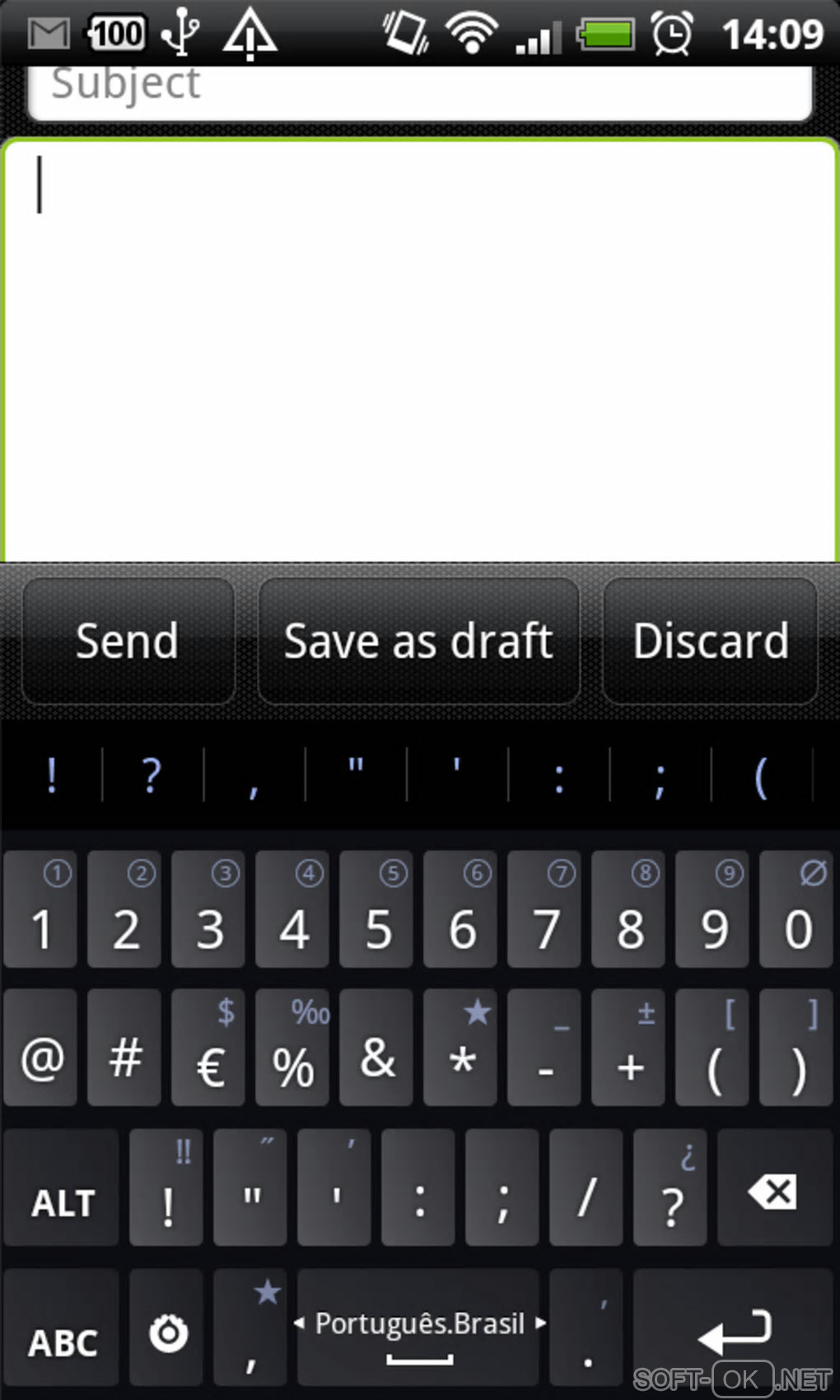
Task: Tap the Português.Brasil space bar
Action: pos(418,1328)
